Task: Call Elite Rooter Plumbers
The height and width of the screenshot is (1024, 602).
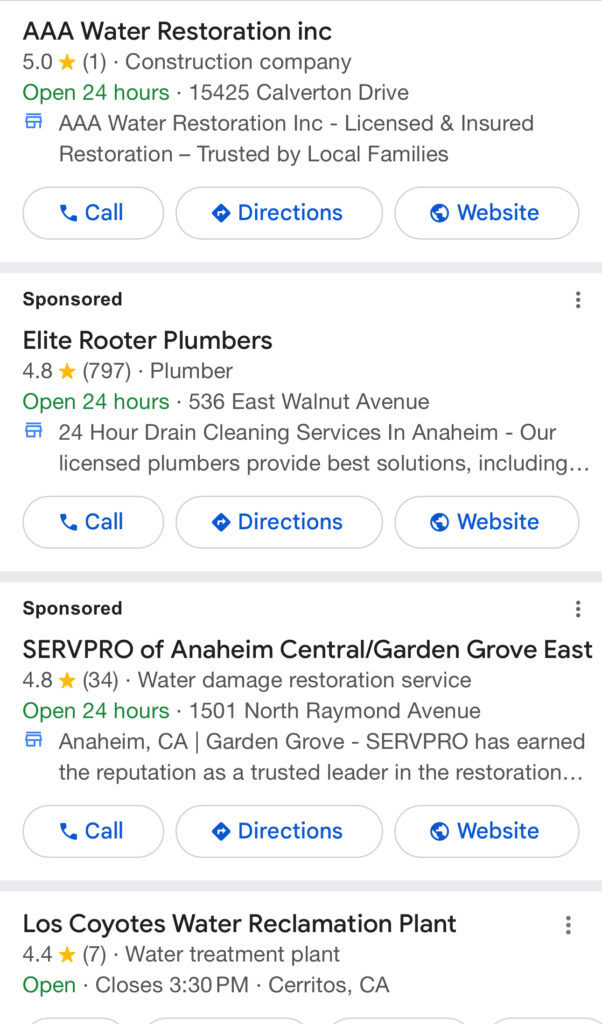Action: (x=92, y=522)
